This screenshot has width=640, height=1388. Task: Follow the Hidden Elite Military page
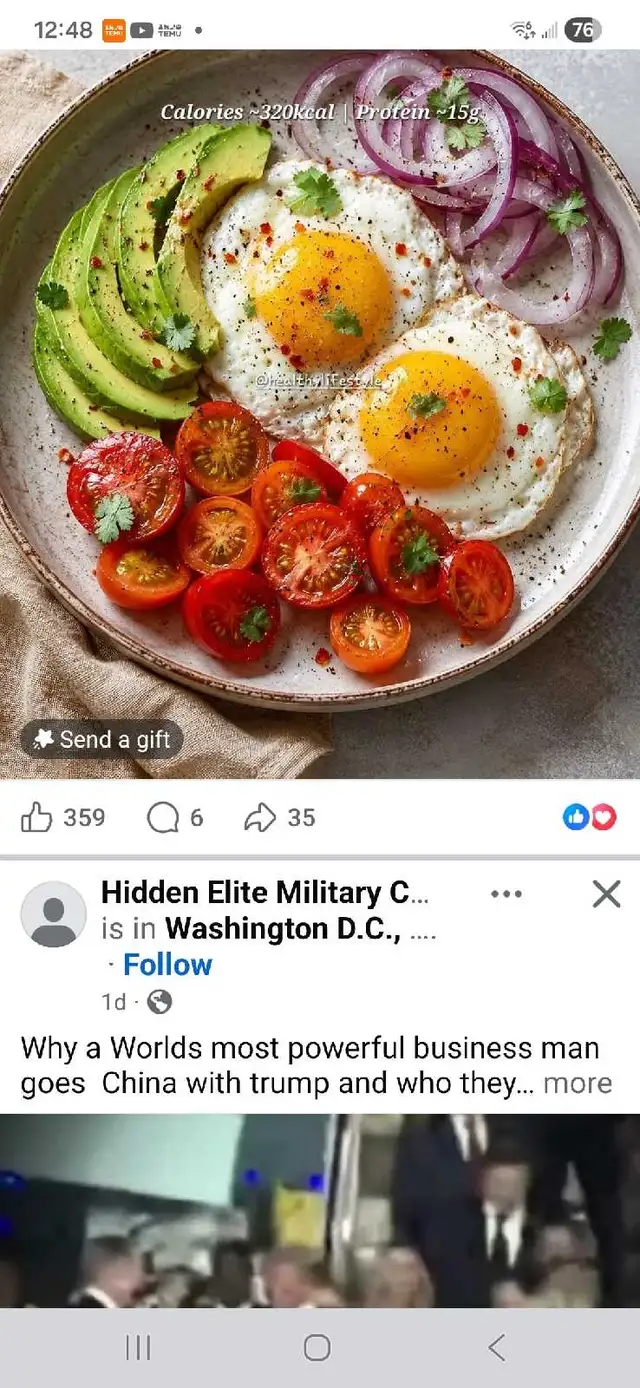click(167, 965)
